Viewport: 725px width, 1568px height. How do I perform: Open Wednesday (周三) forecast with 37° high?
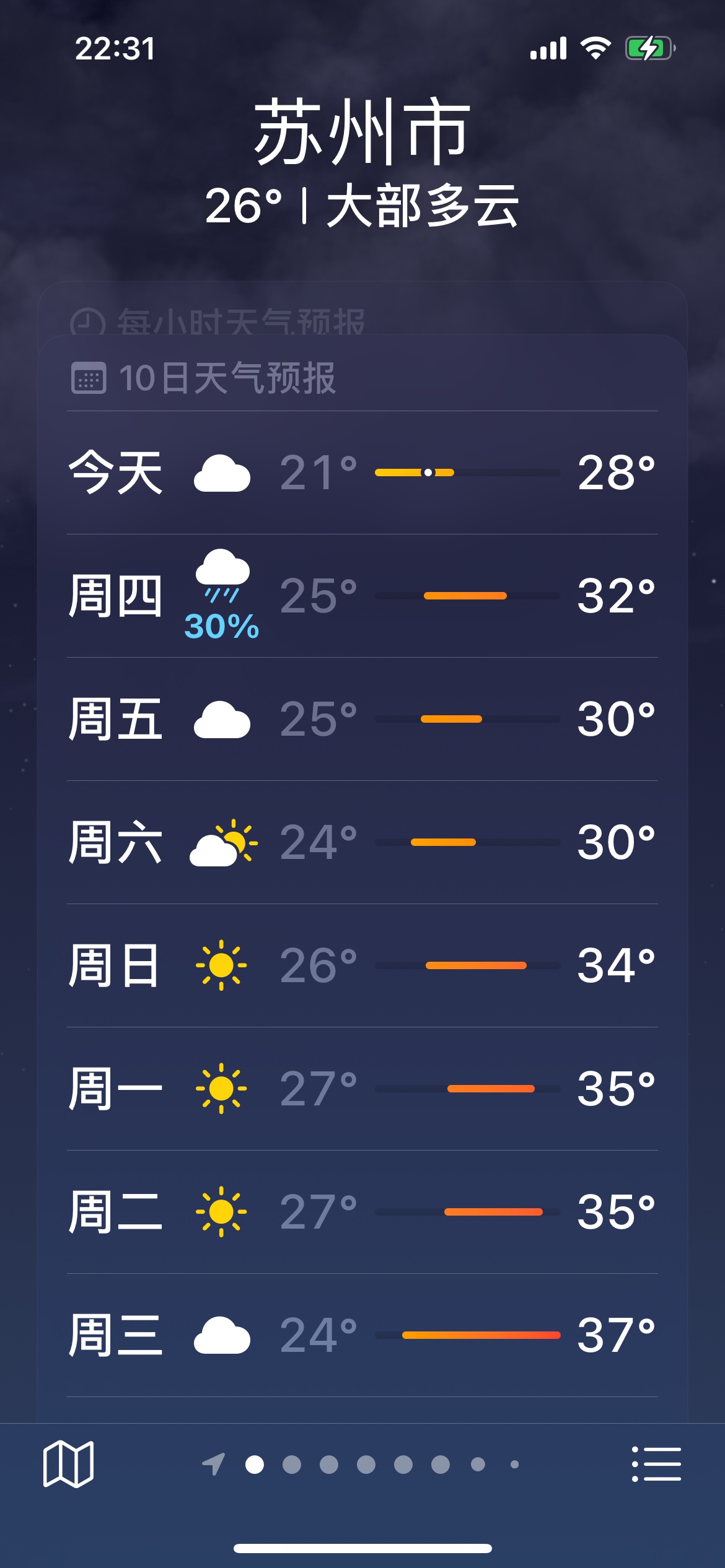[362, 1335]
